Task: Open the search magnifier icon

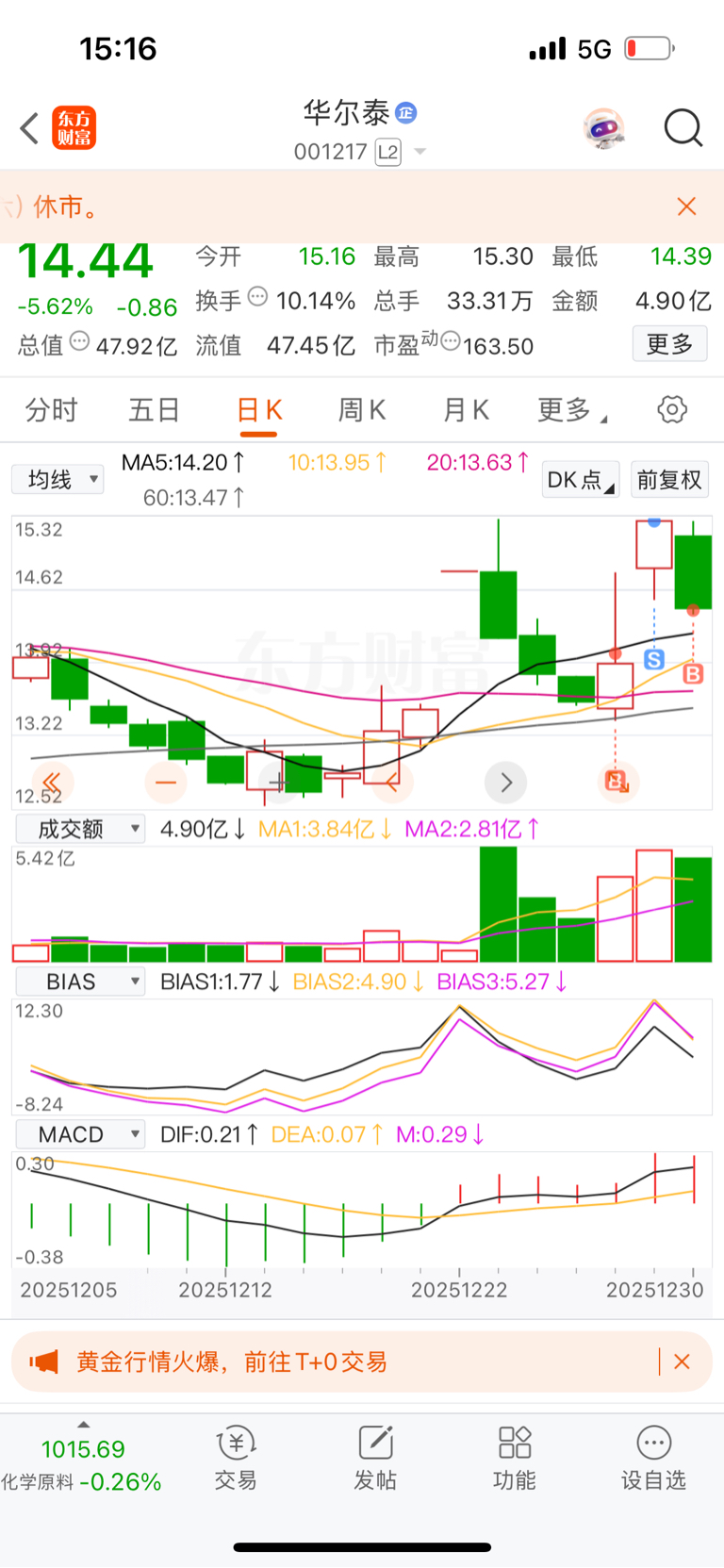Action: [683, 128]
